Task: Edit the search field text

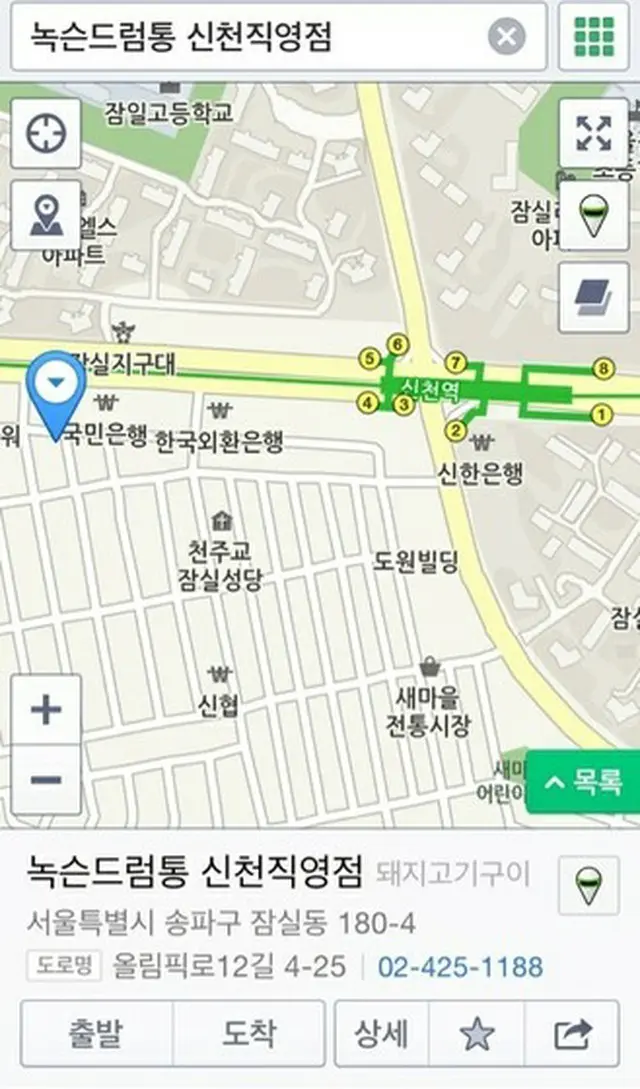Action: tap(250, 38)
